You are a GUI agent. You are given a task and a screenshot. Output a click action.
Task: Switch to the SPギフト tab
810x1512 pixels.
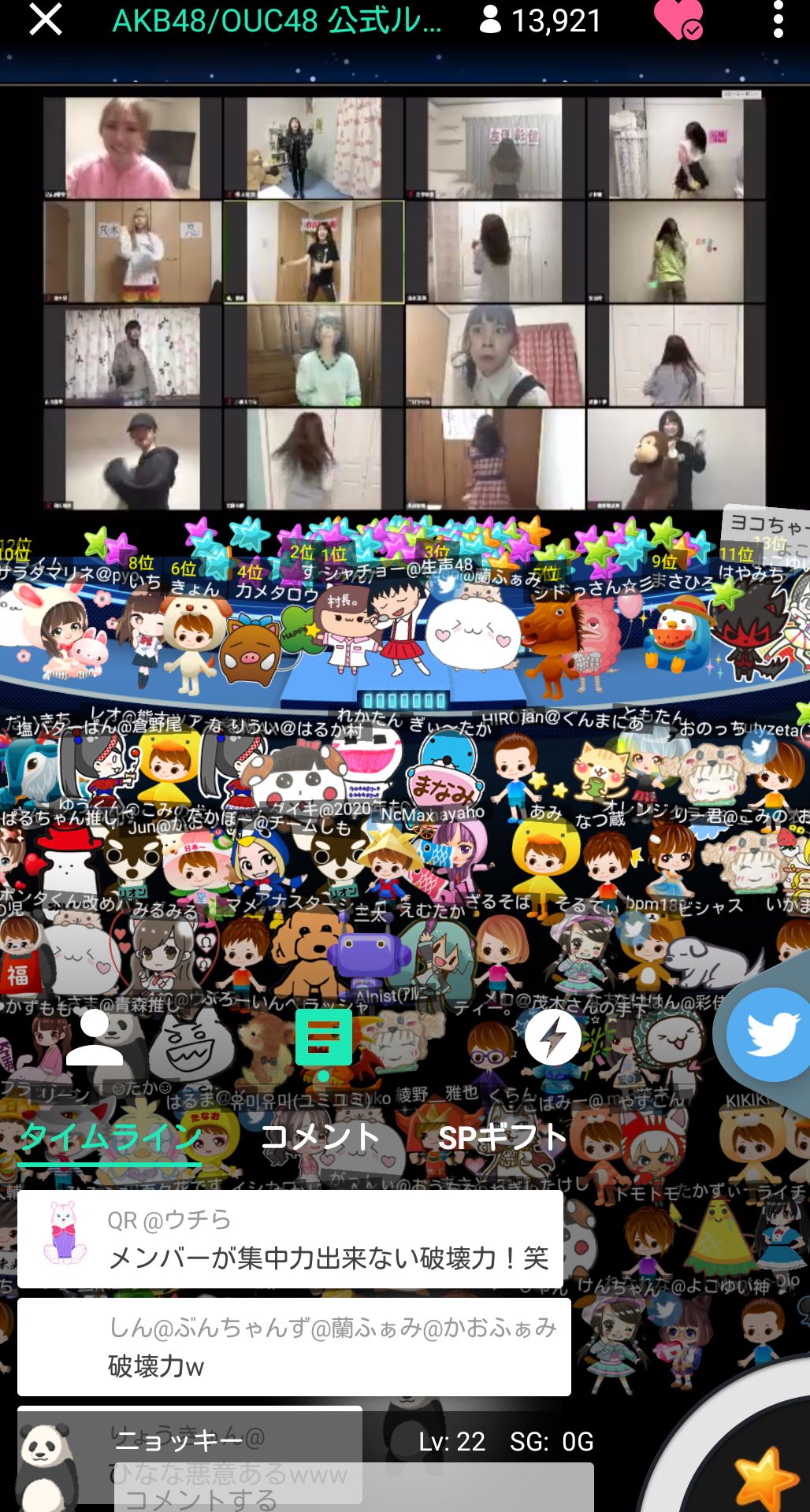(x=502, y=1138)
